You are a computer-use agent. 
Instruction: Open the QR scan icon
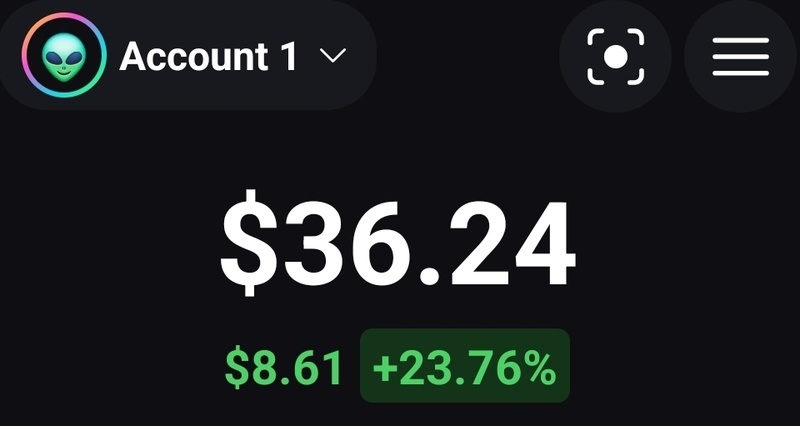pos(615,57)
